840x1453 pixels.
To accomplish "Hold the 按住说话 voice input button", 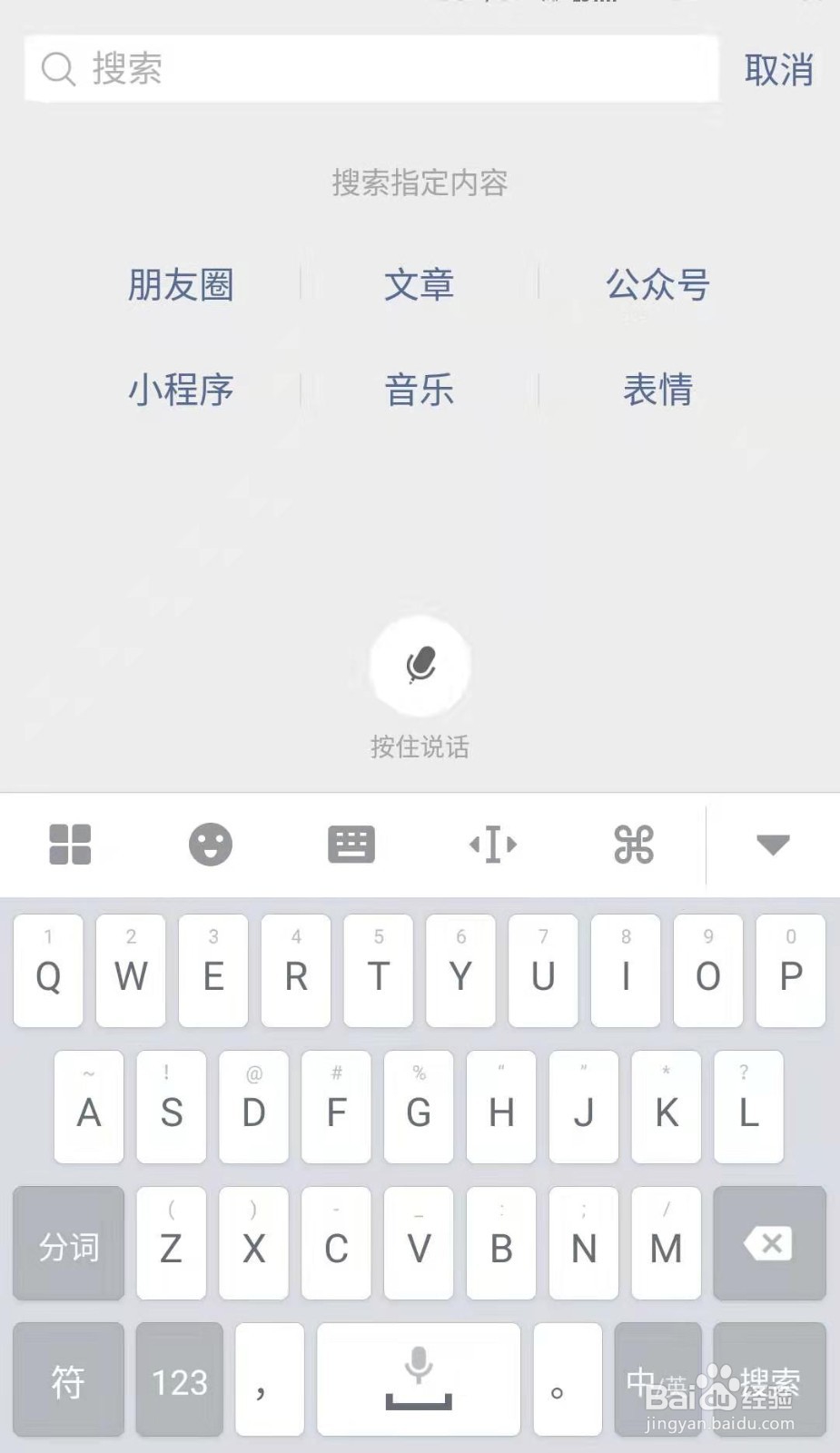I will [420, 667].
